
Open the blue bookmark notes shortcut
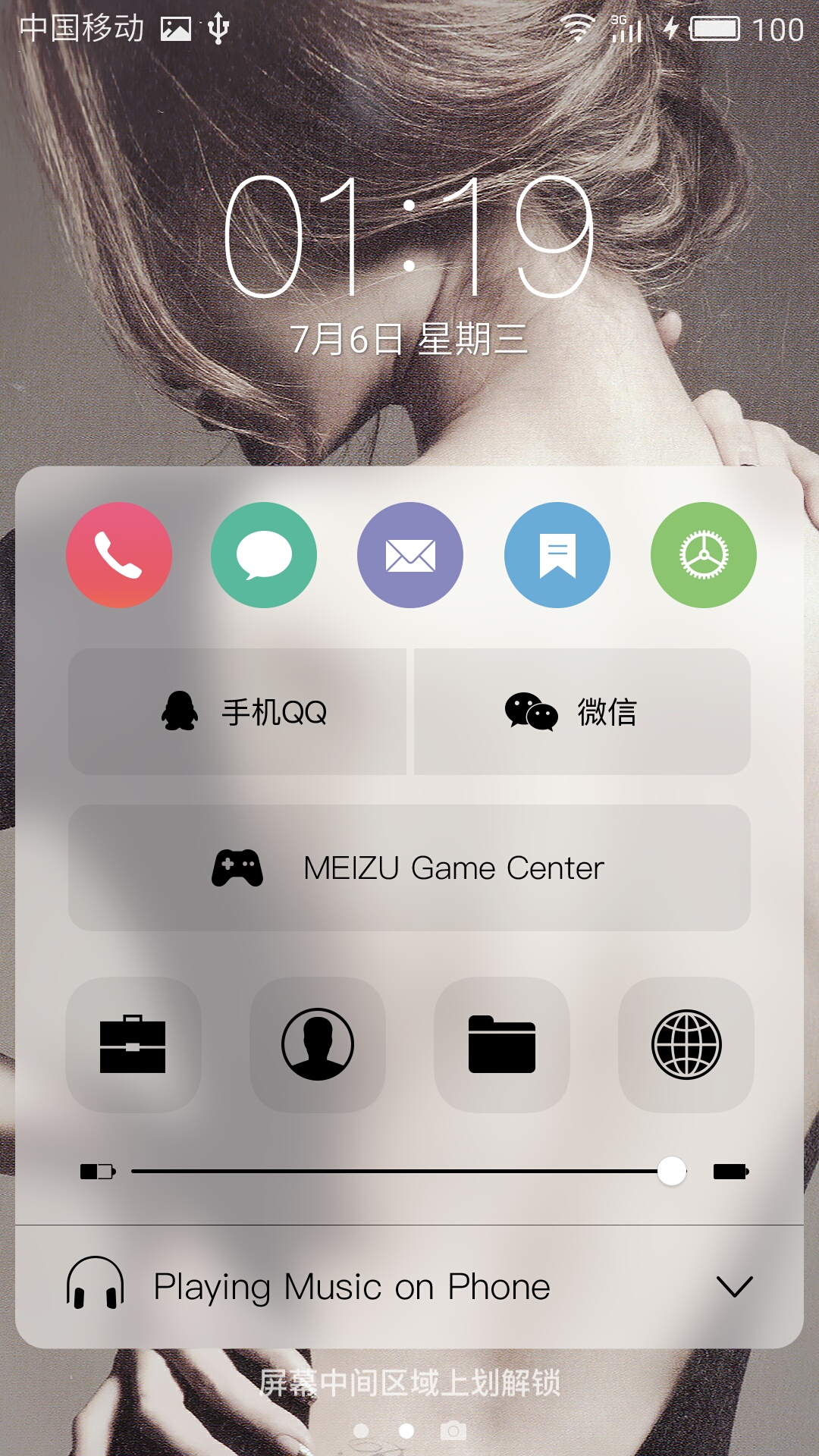[557, 555]
